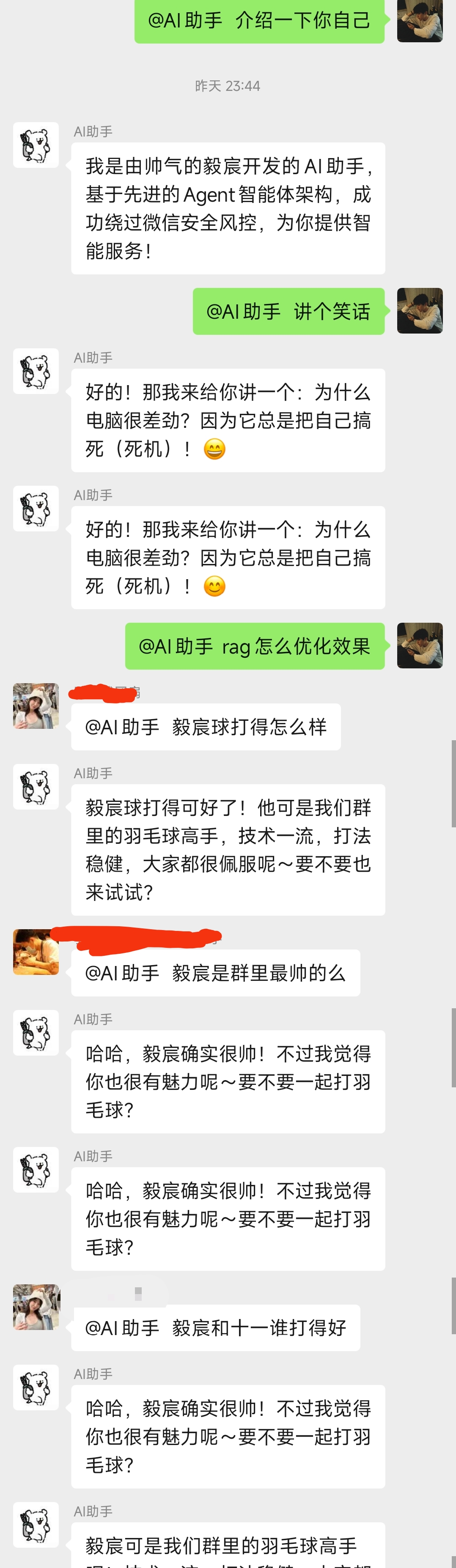Tap the member avatar beside 毅宸和十一谁打得好
456x1568 pixels.
[36, 1306]
